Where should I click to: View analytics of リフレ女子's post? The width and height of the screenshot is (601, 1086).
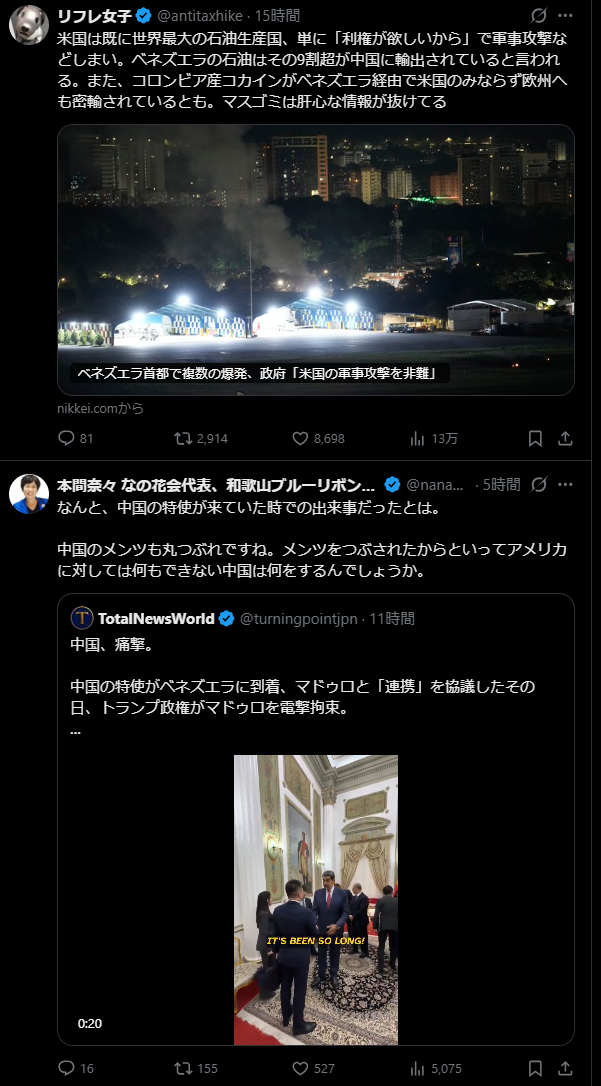pyautogui.click(x=418, y=438)
